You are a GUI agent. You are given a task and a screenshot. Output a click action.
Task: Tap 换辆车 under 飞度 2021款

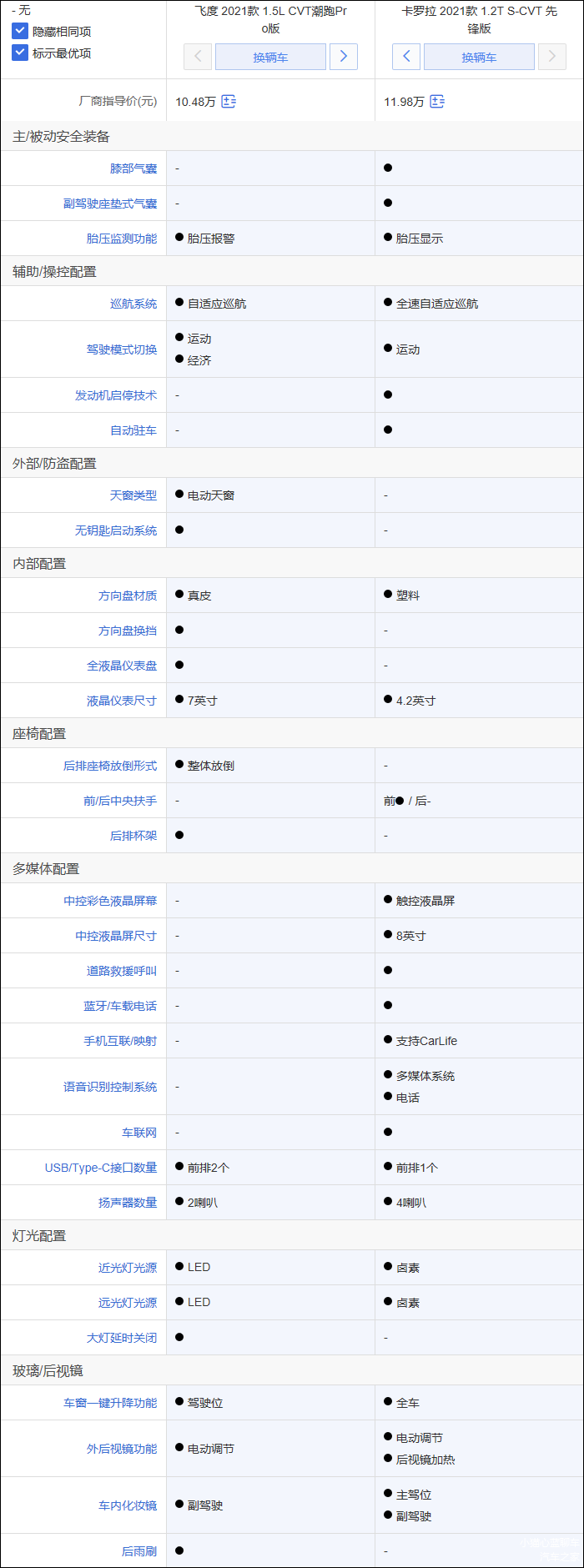coord(270,58)
